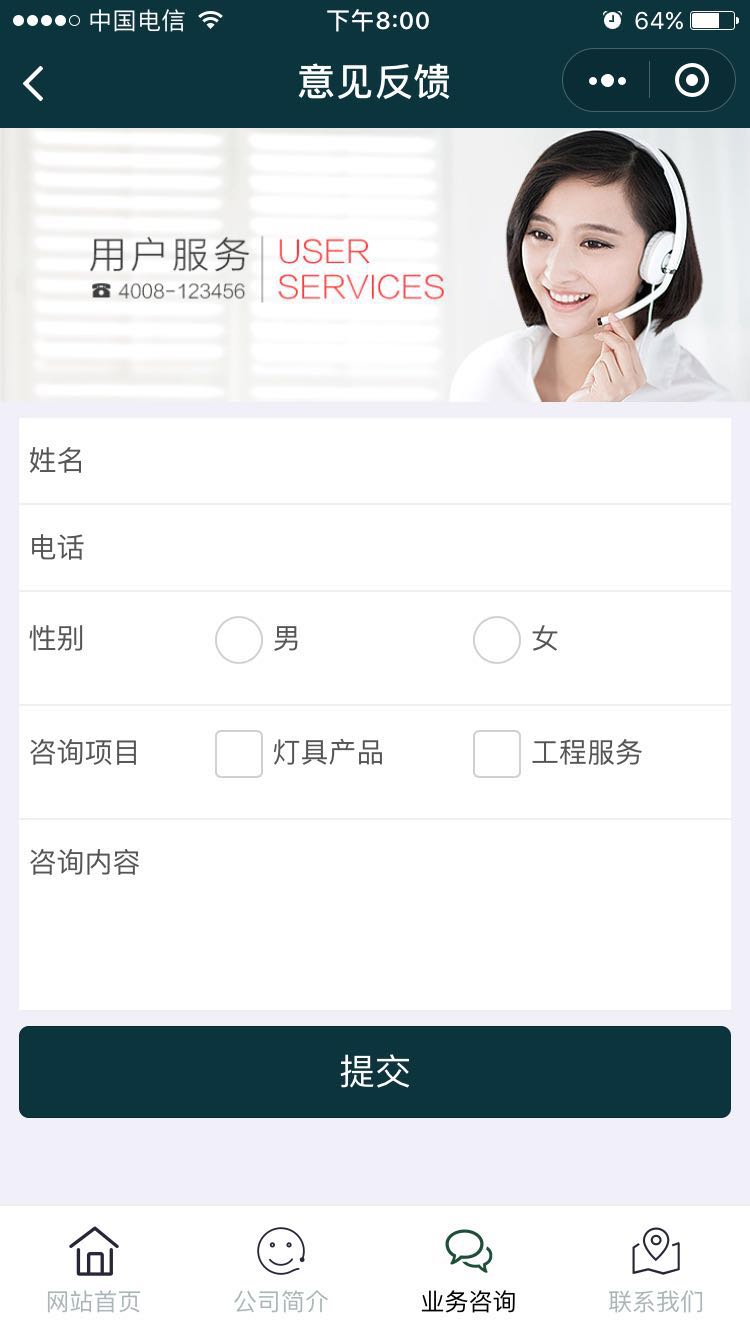Tap the back arrow in the navigation bar
Screen dimensions: 750x1334
33,83
